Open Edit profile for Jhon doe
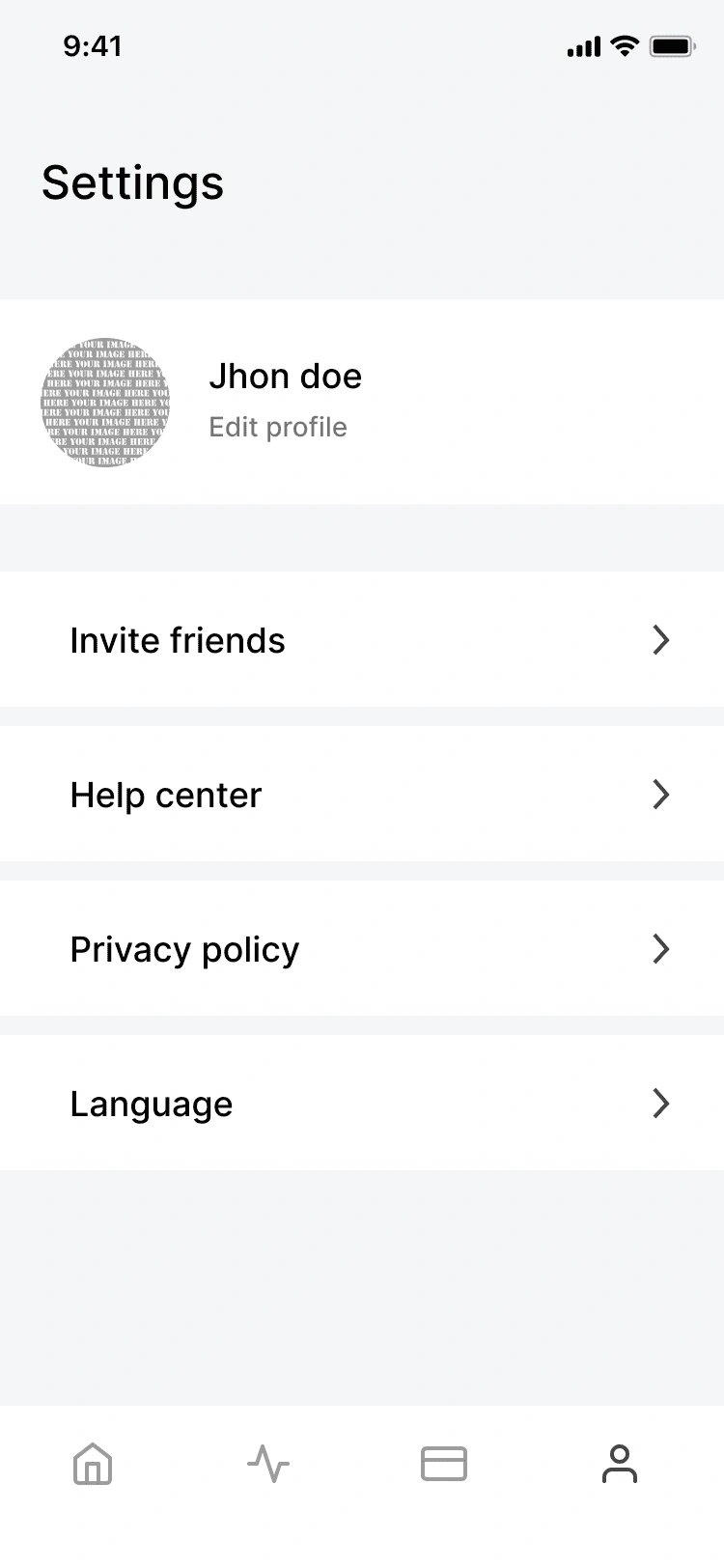 pyautogui.click(x=278, y=427)
